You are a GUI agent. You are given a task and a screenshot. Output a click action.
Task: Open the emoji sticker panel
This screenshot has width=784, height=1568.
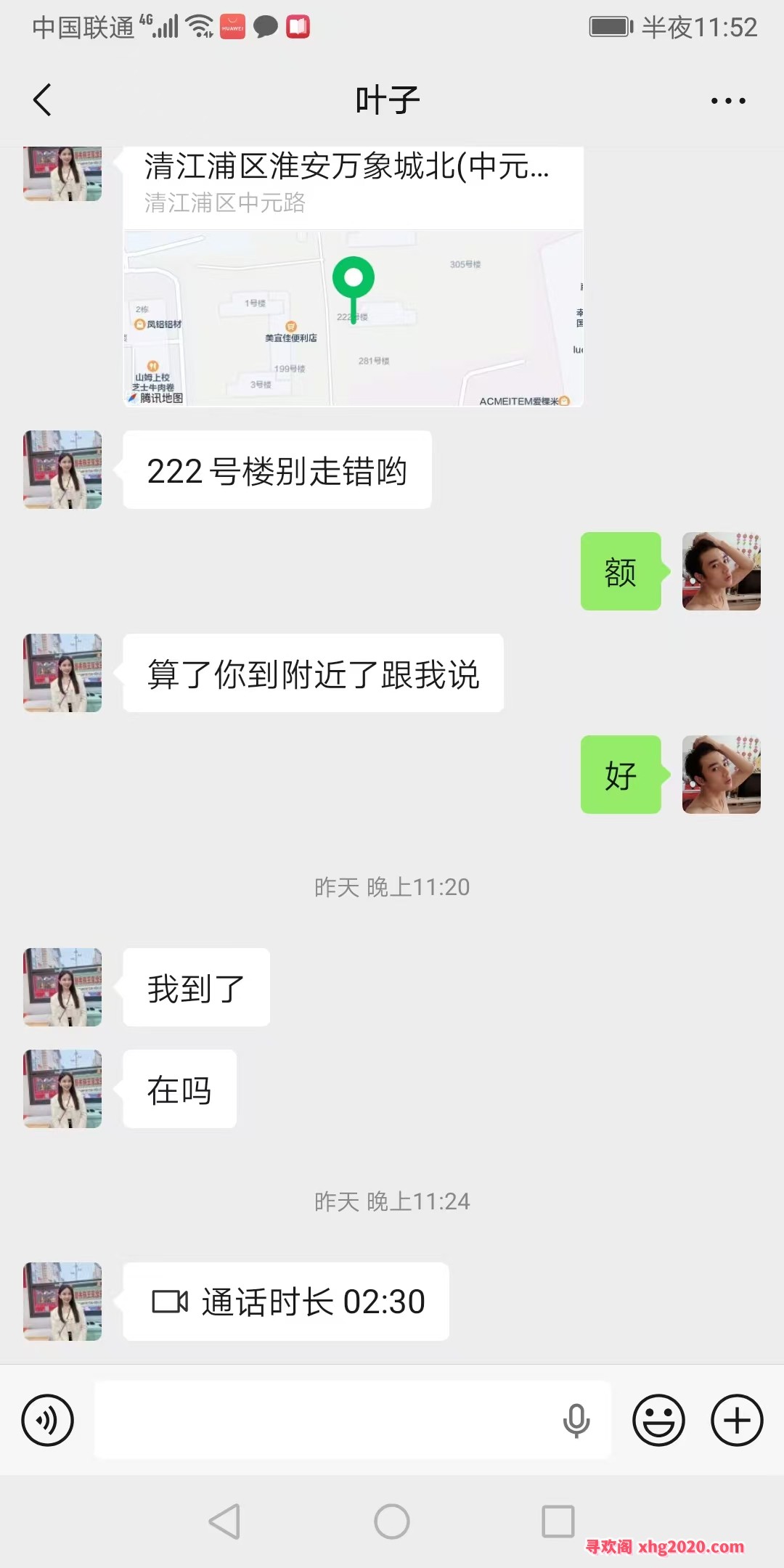[x=658, y=1420]
